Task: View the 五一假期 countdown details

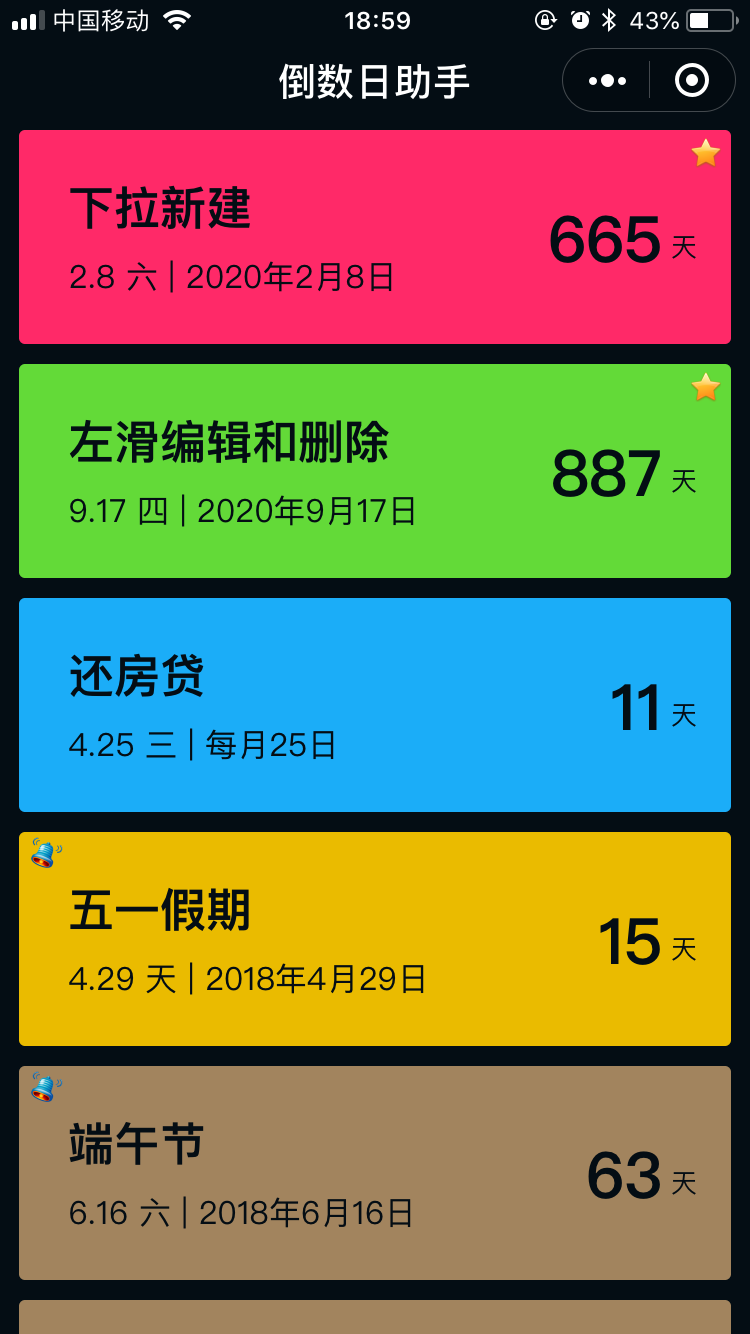Action: pos(374,939)
